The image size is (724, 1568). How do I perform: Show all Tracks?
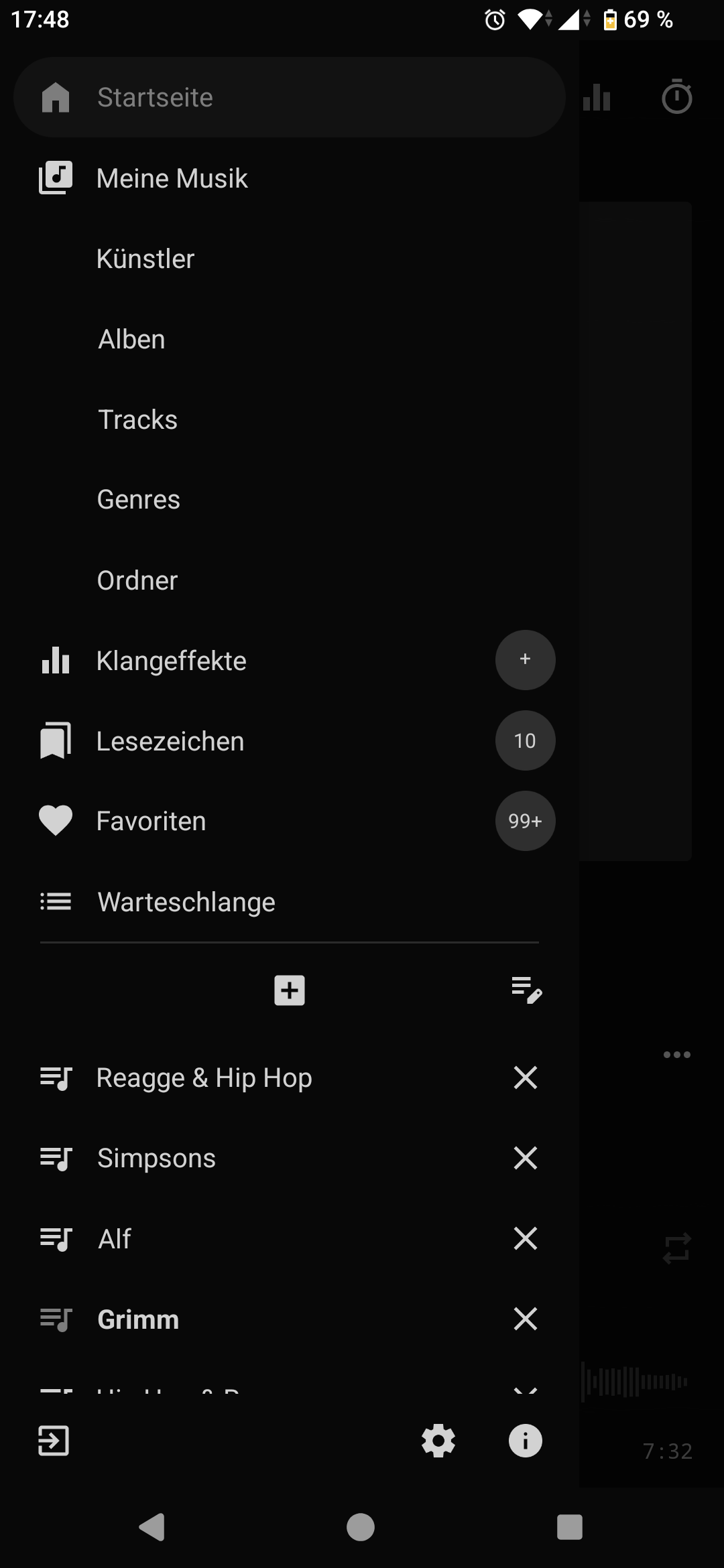pos(137,419)
